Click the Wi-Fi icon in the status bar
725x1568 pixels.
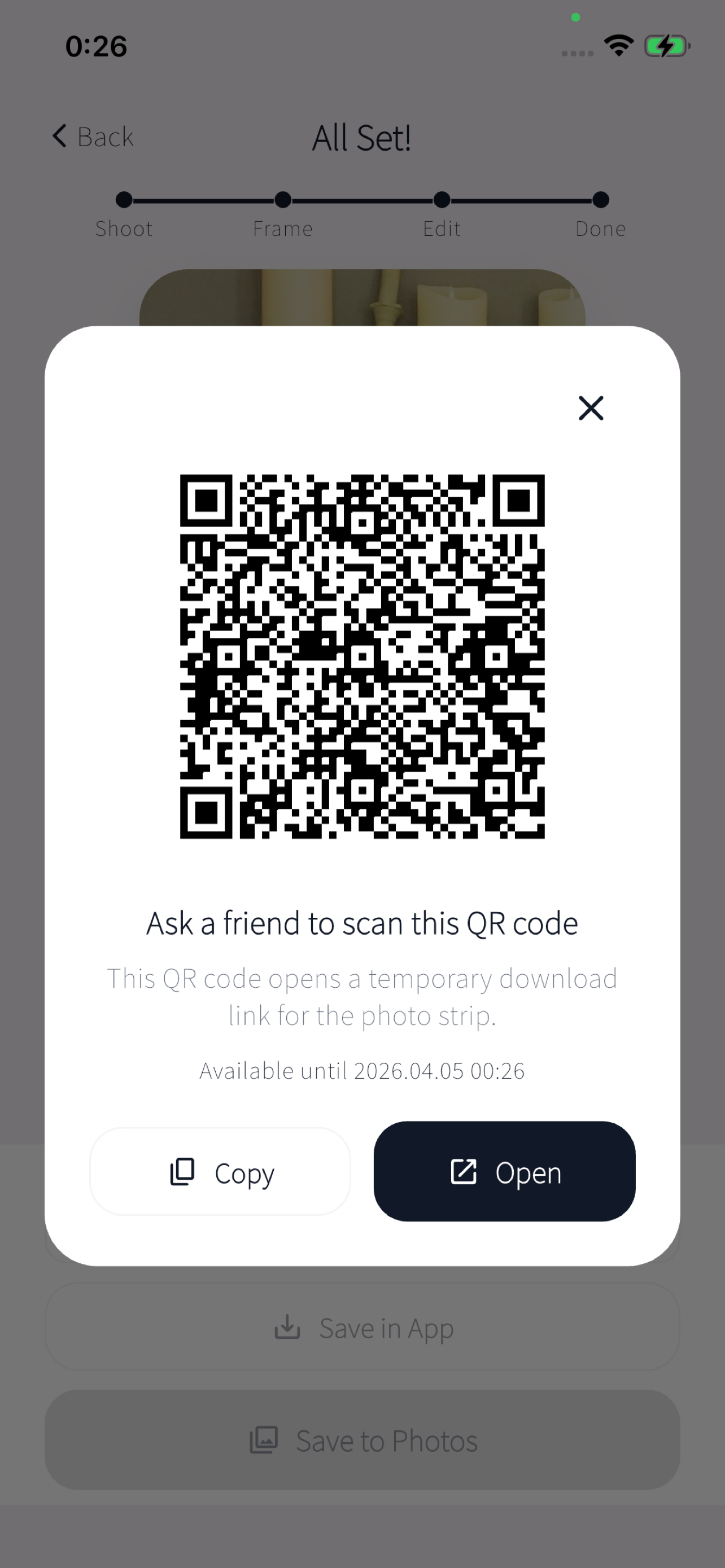[x=618, y=45]
